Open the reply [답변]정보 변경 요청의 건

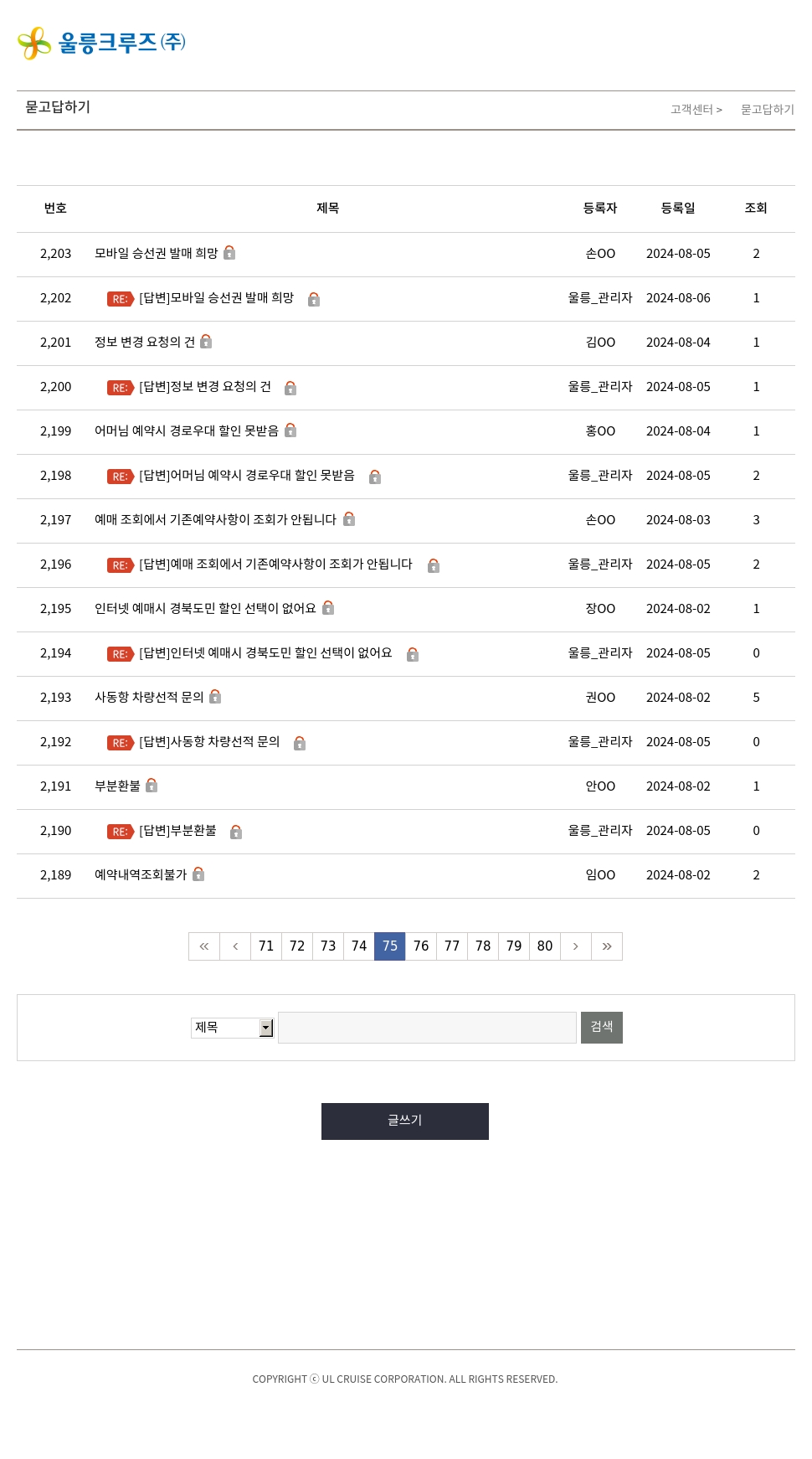point(205,386)
